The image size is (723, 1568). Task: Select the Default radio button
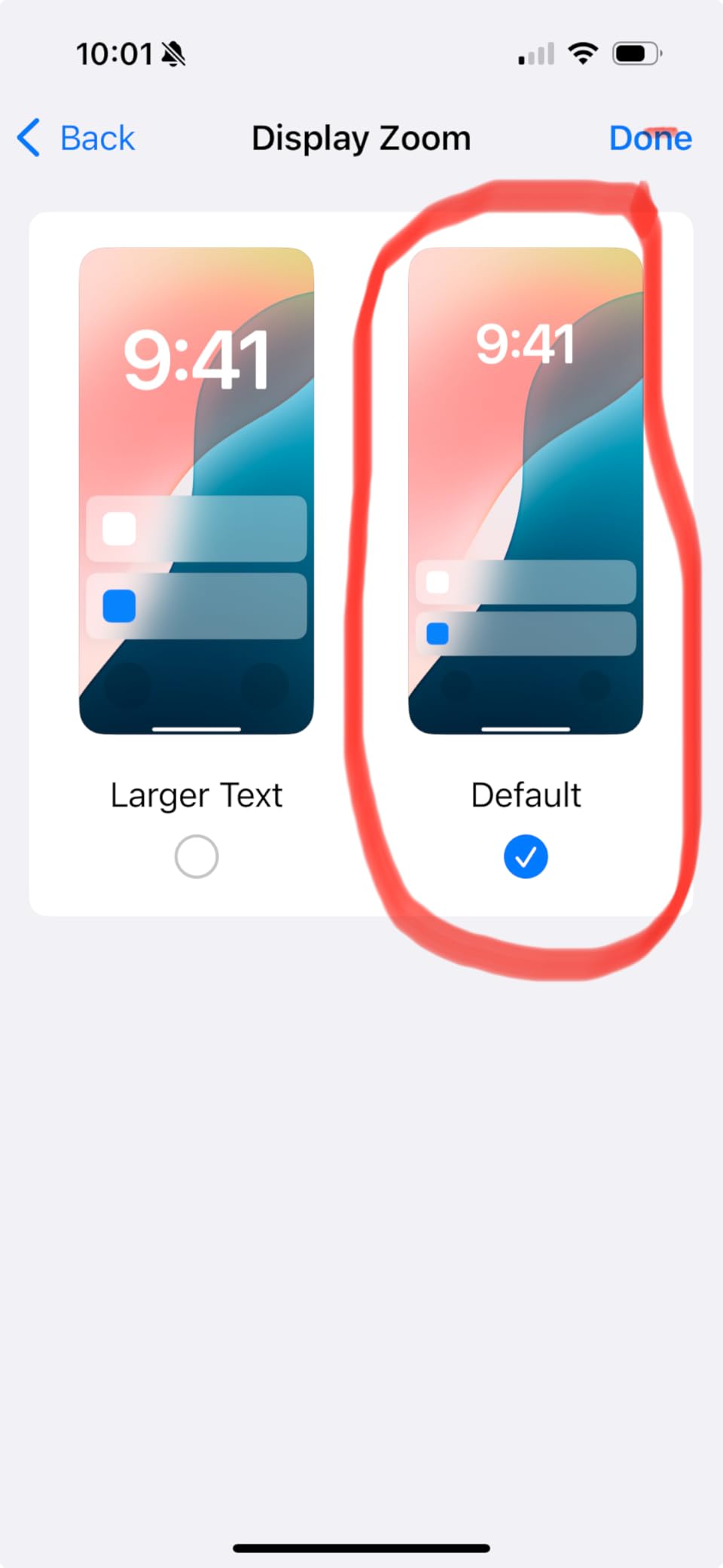pyautogui.click(x=526, y=856)
